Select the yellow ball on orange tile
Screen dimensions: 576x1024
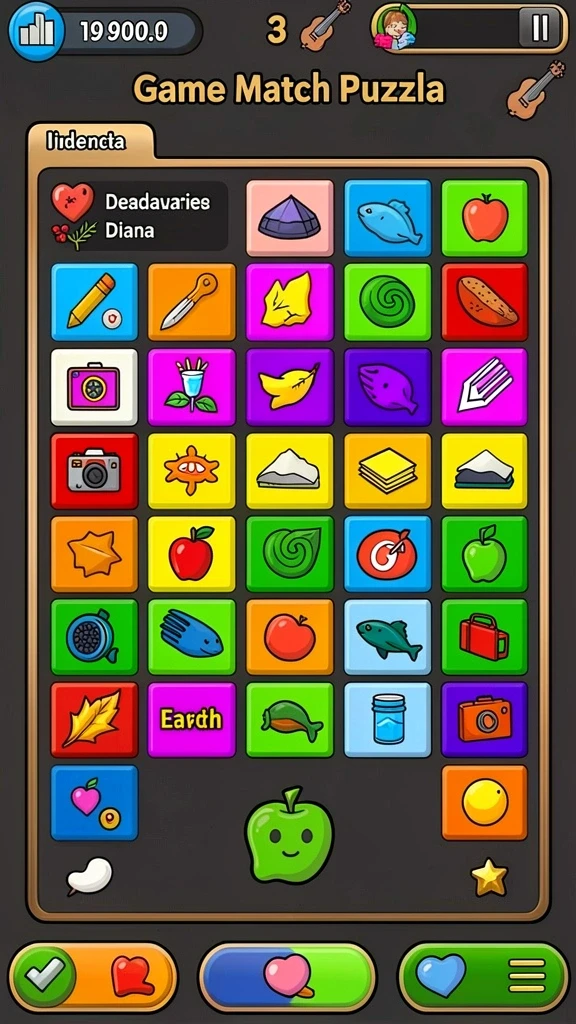(x=485, y=803)
